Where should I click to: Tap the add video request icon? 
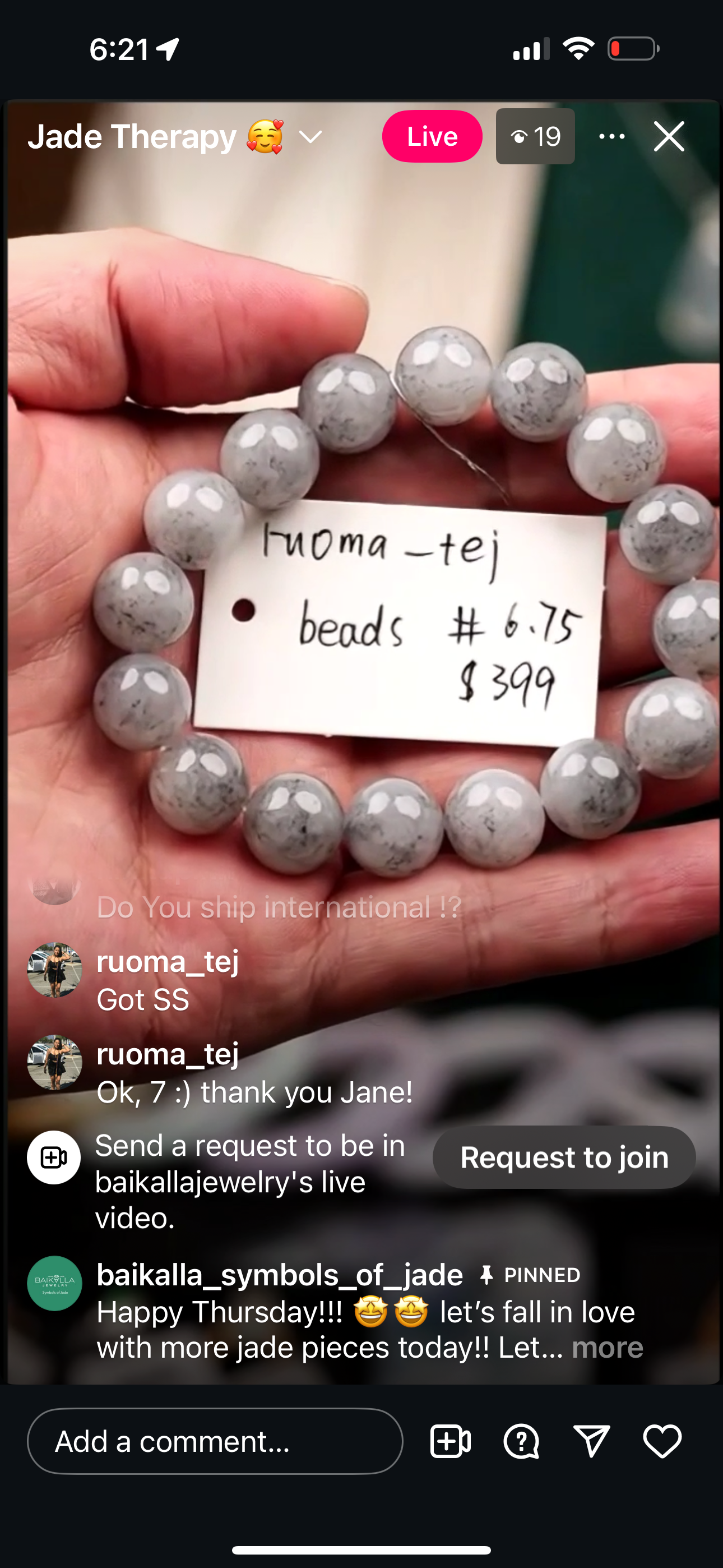[451, 1441]
